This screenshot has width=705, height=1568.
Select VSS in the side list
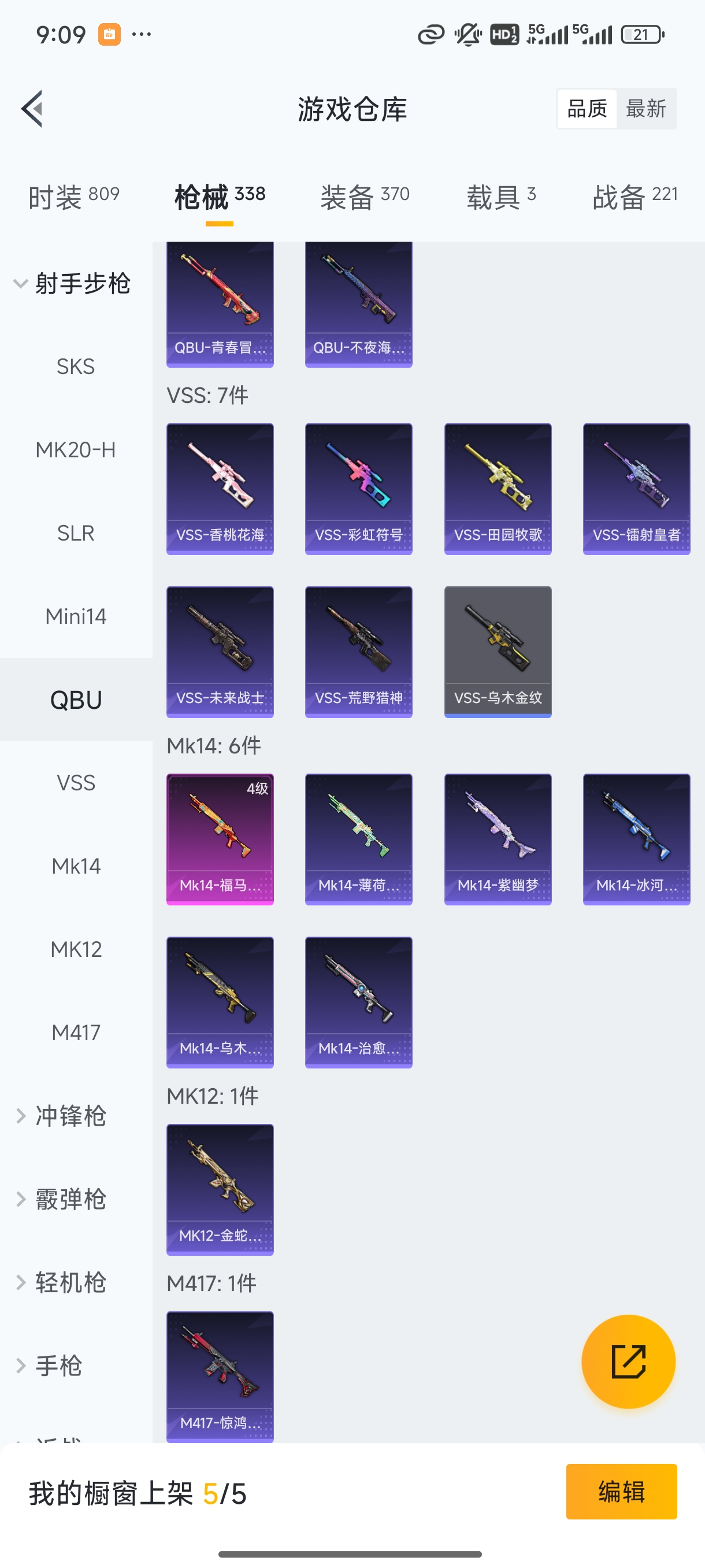(76, 783)
